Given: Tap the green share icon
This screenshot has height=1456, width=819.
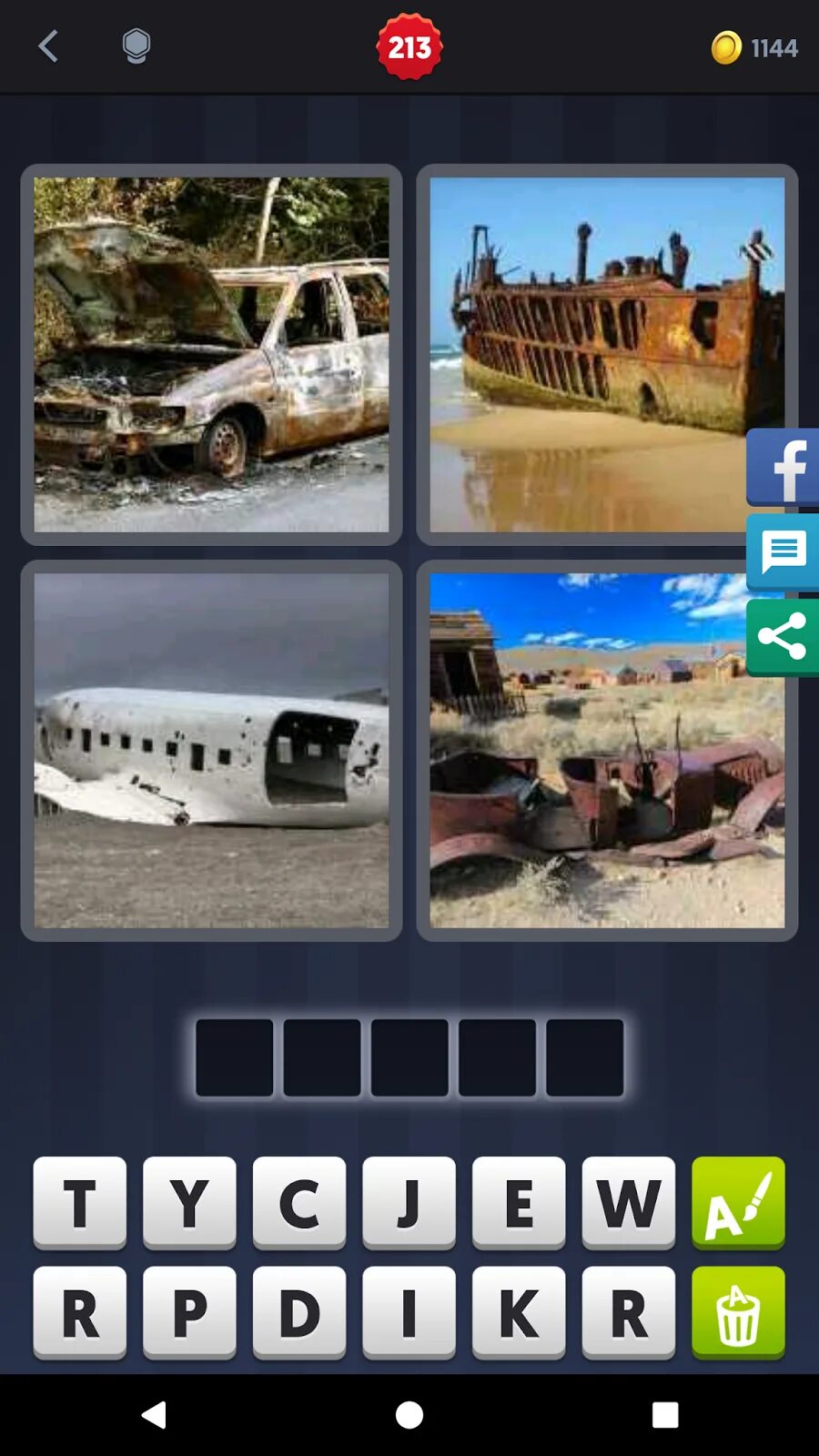Looking at the screenshot, I should coord(784,636).
